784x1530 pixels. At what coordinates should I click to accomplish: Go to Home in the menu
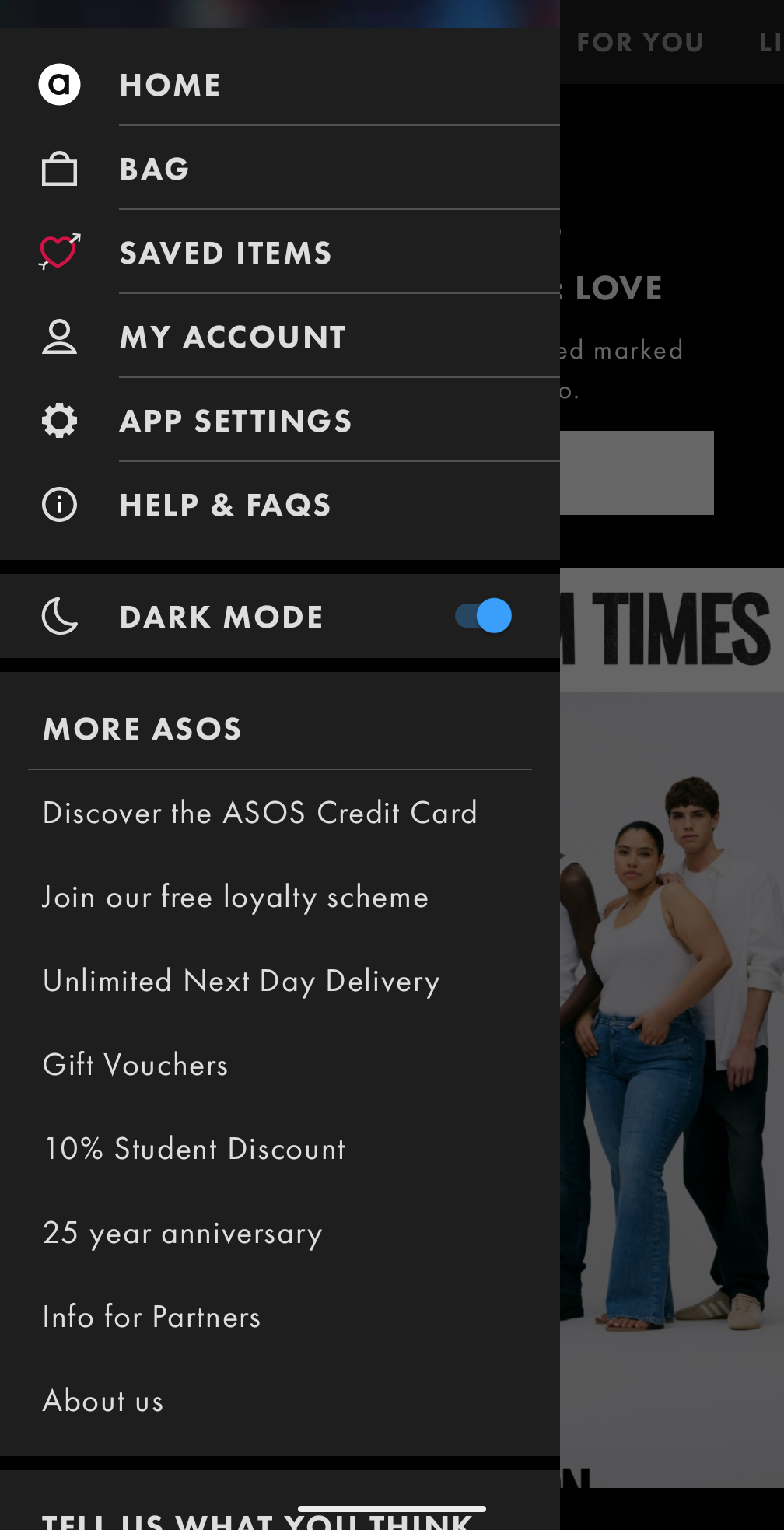(170, 85)
